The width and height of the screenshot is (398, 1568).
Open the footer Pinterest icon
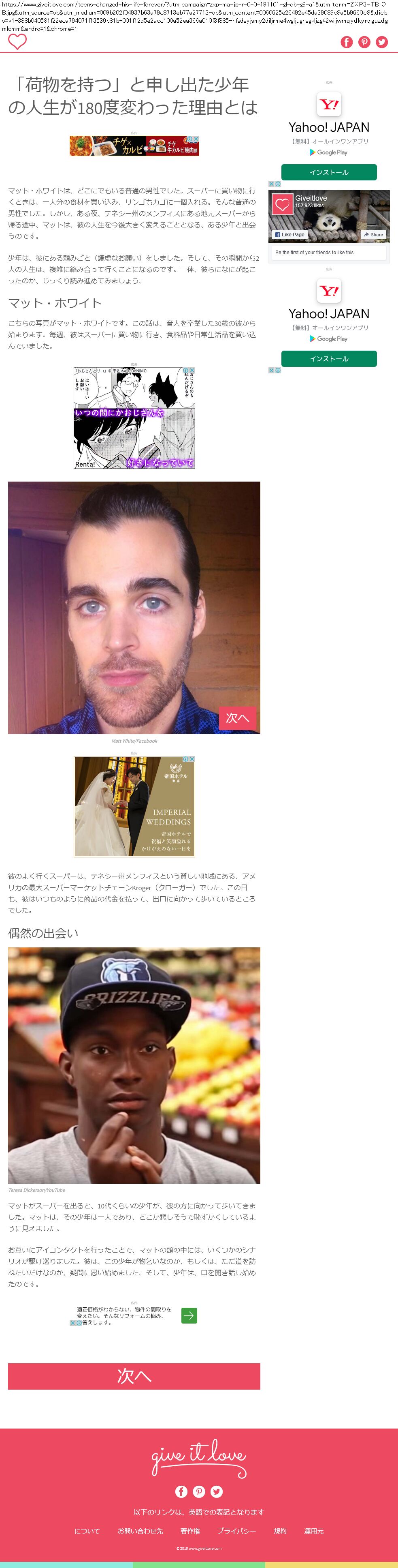coord(199,1491)
